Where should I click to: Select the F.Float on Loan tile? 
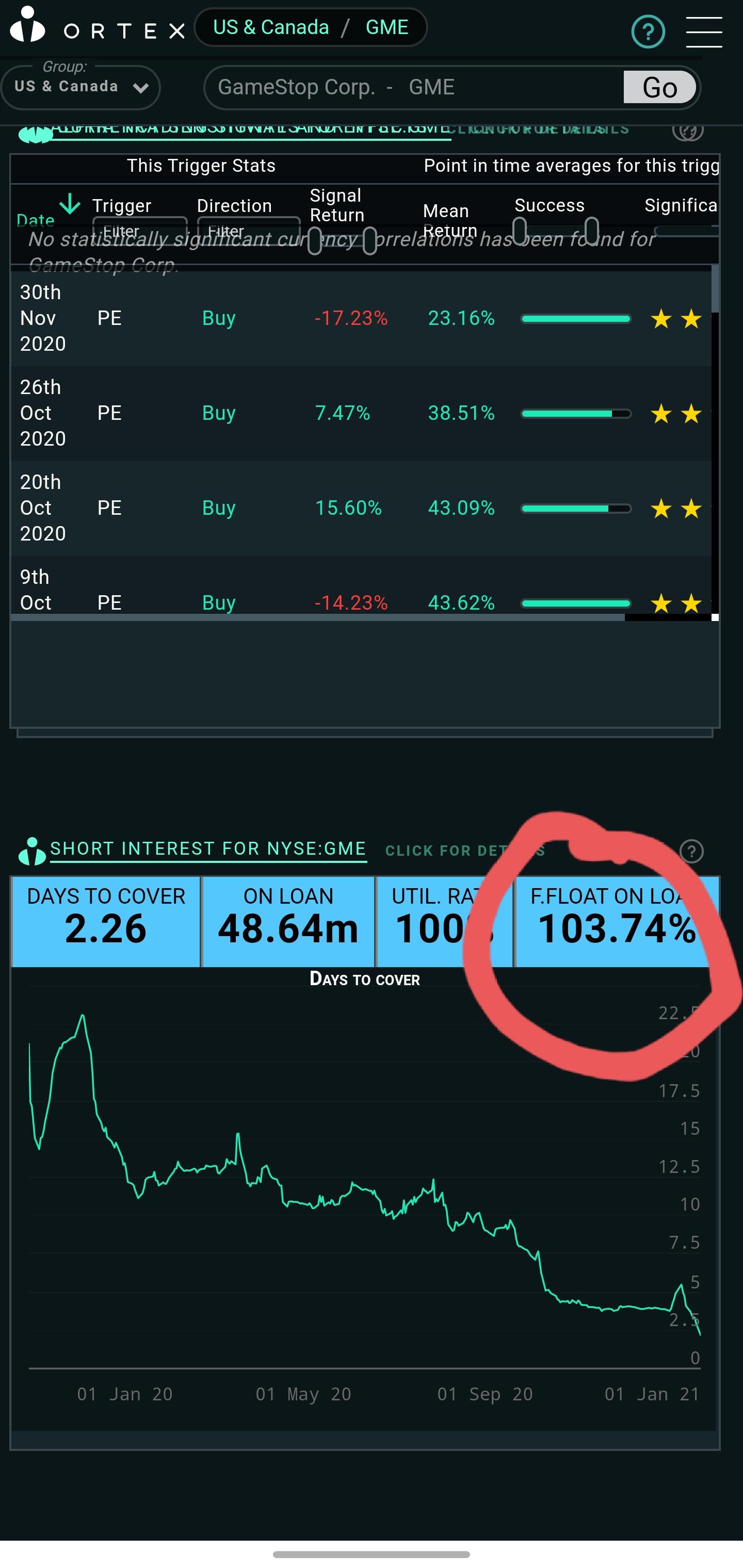pyautogui.click(x=616, y=921)
